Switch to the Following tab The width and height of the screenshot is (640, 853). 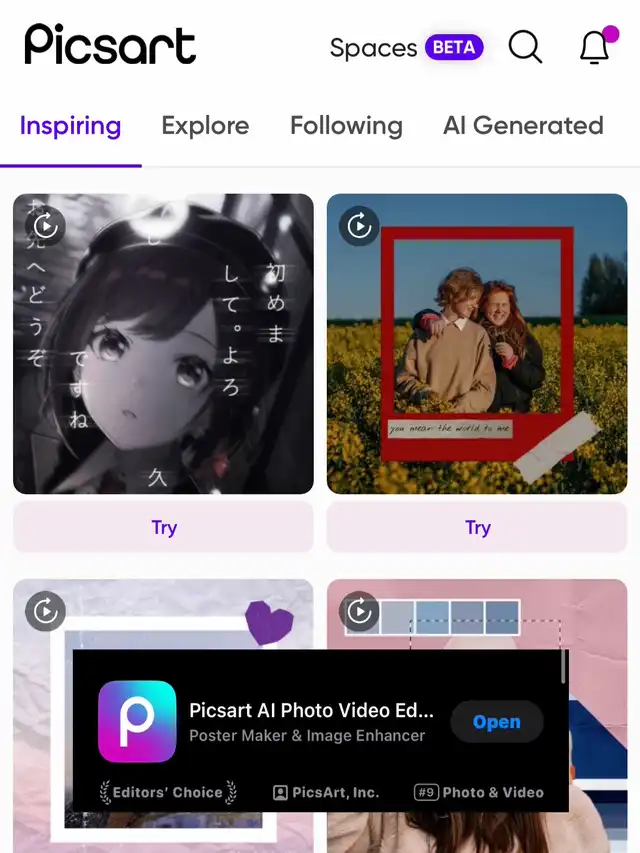pyautogui.click(x=346, y=126)
